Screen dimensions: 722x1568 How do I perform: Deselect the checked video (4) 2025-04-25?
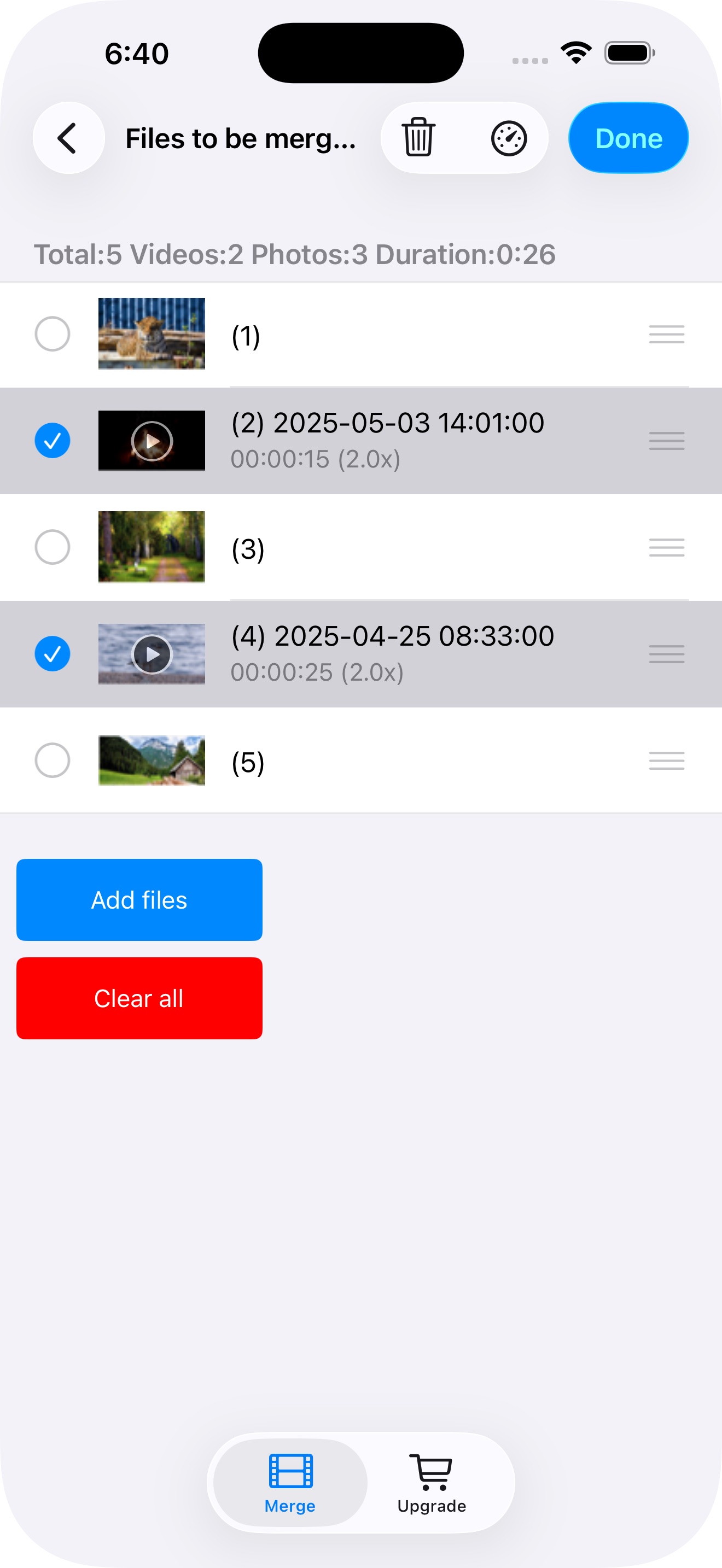pos(53,654)
